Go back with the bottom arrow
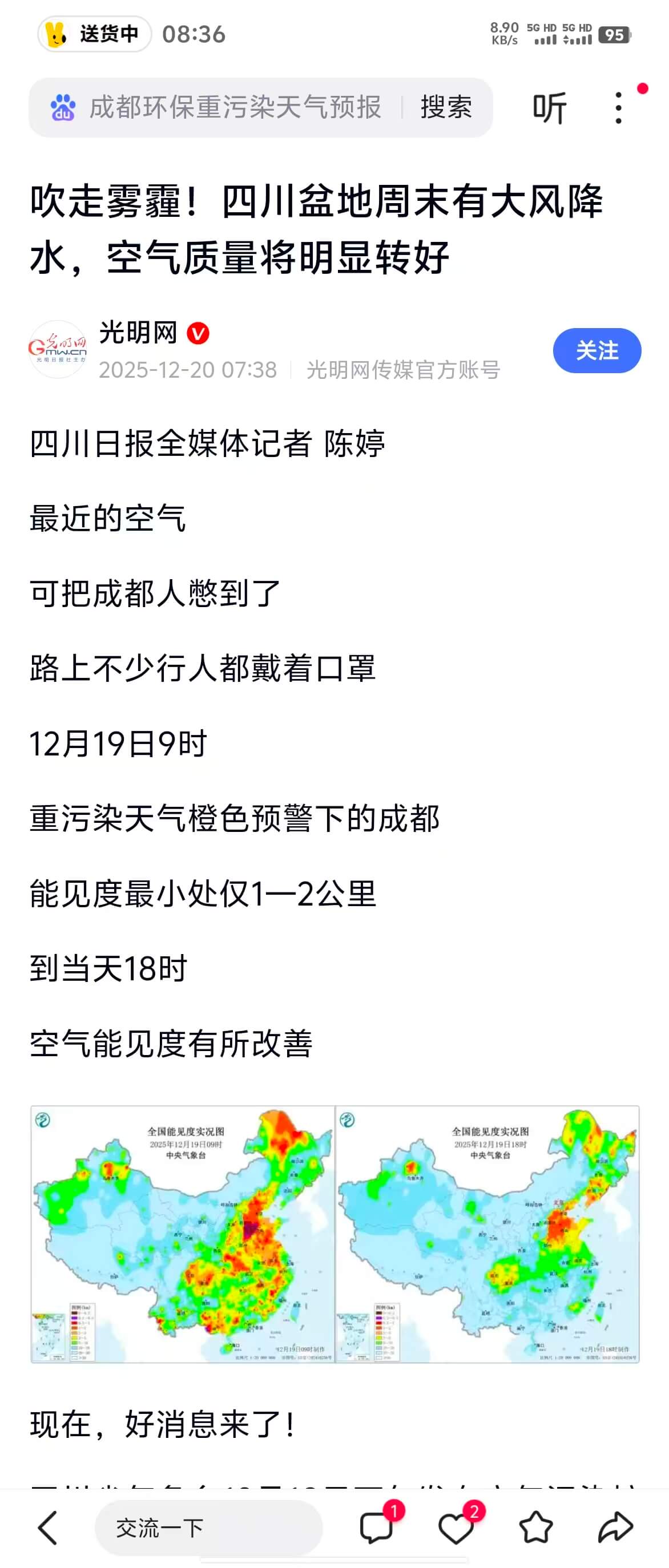The height and width of the screenshot is (1568, 669). pyautogui.click(x=48, y=1528)
